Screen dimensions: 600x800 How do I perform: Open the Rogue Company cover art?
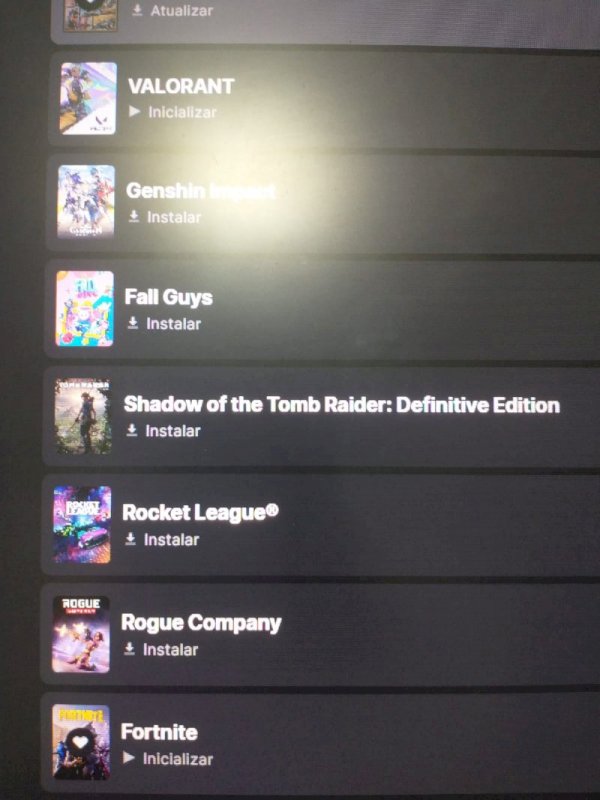[x=81, y=634]
